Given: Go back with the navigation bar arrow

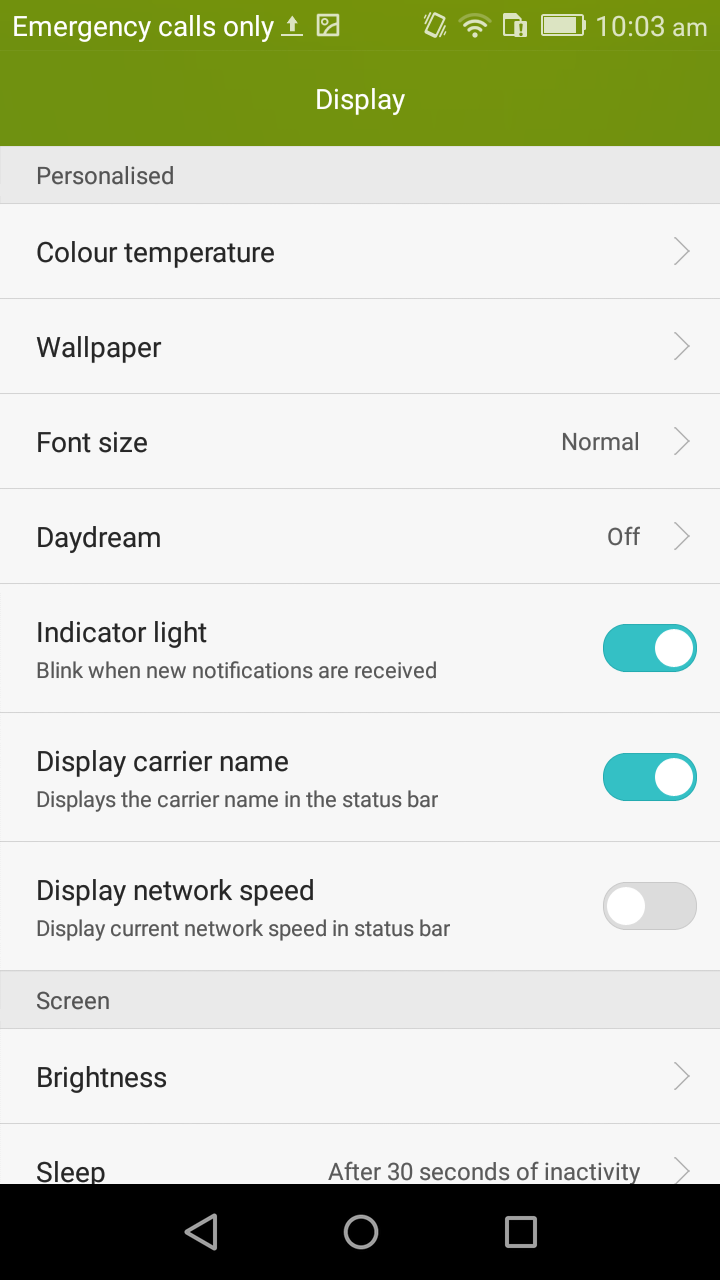Looking at the screenshot, I should tap(201, 1232).
